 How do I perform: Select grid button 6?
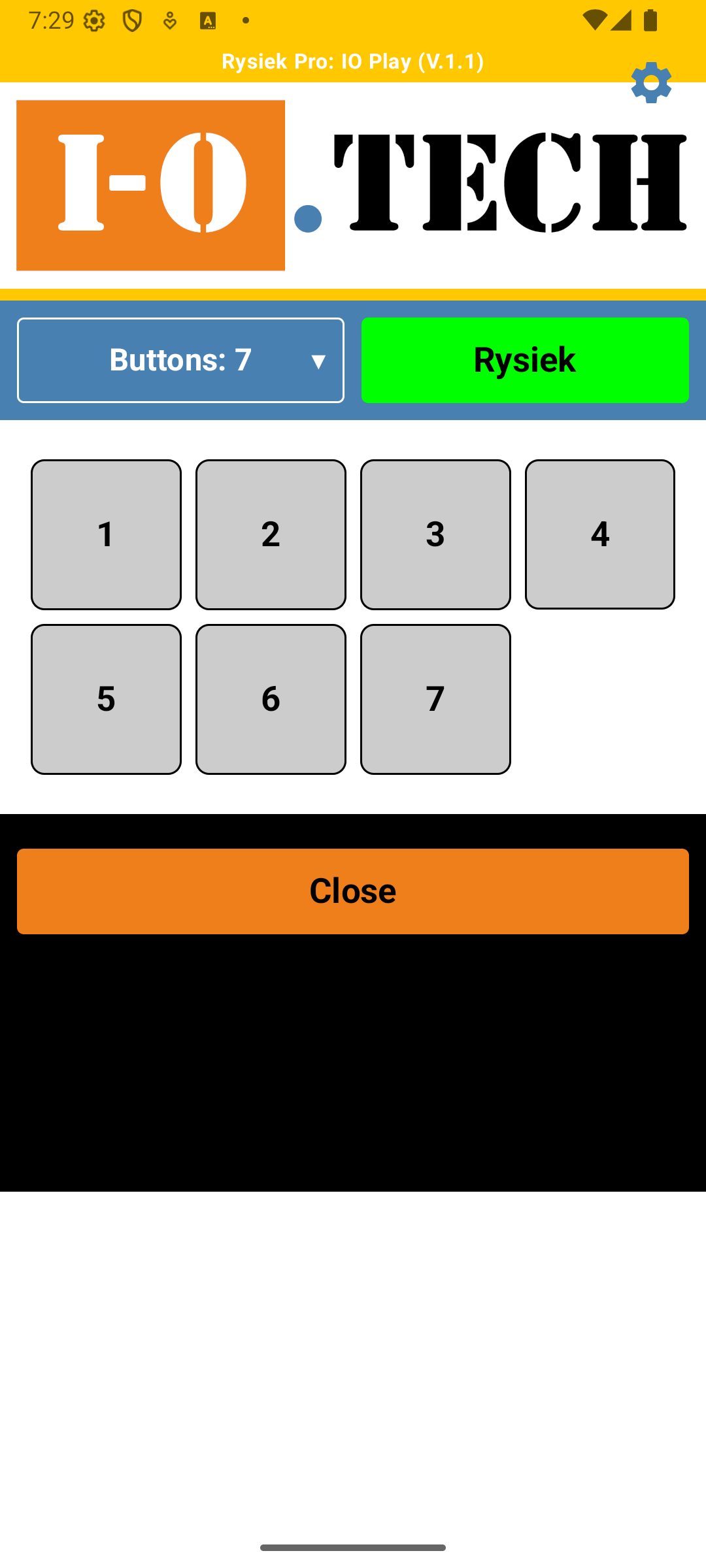point(271,699)
